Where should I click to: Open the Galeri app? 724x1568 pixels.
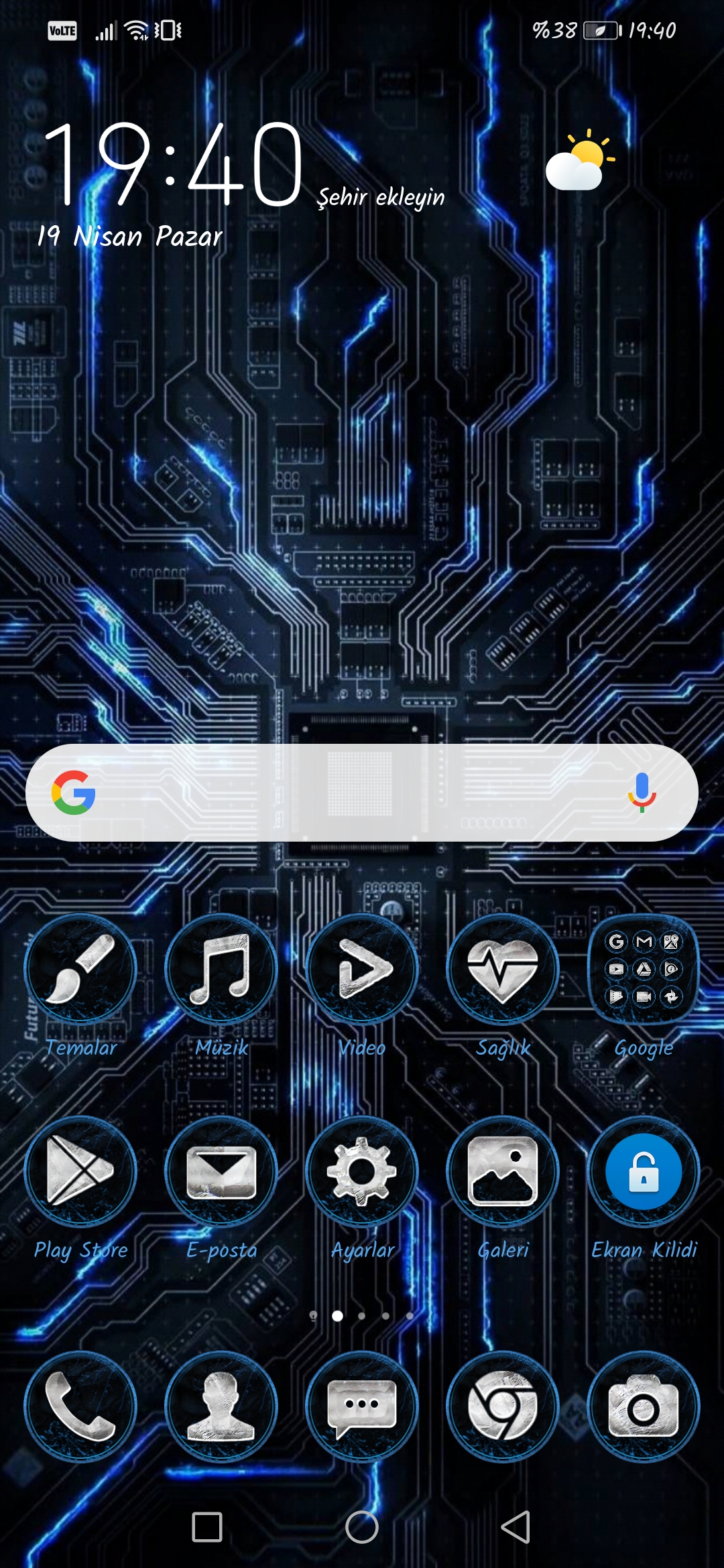(503, 1171)
